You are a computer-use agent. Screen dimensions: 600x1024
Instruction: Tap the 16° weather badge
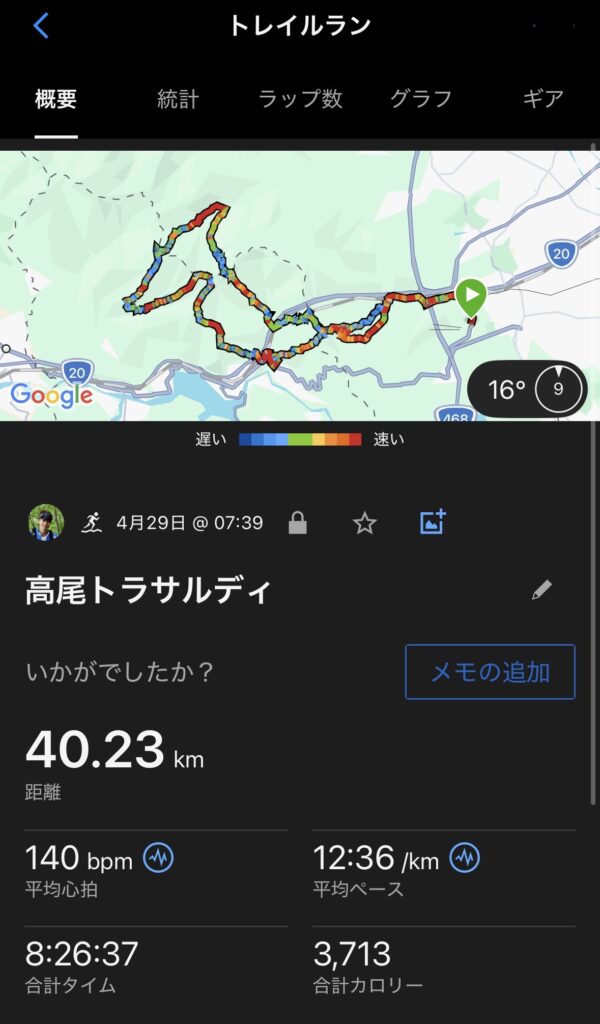(527, 389)
